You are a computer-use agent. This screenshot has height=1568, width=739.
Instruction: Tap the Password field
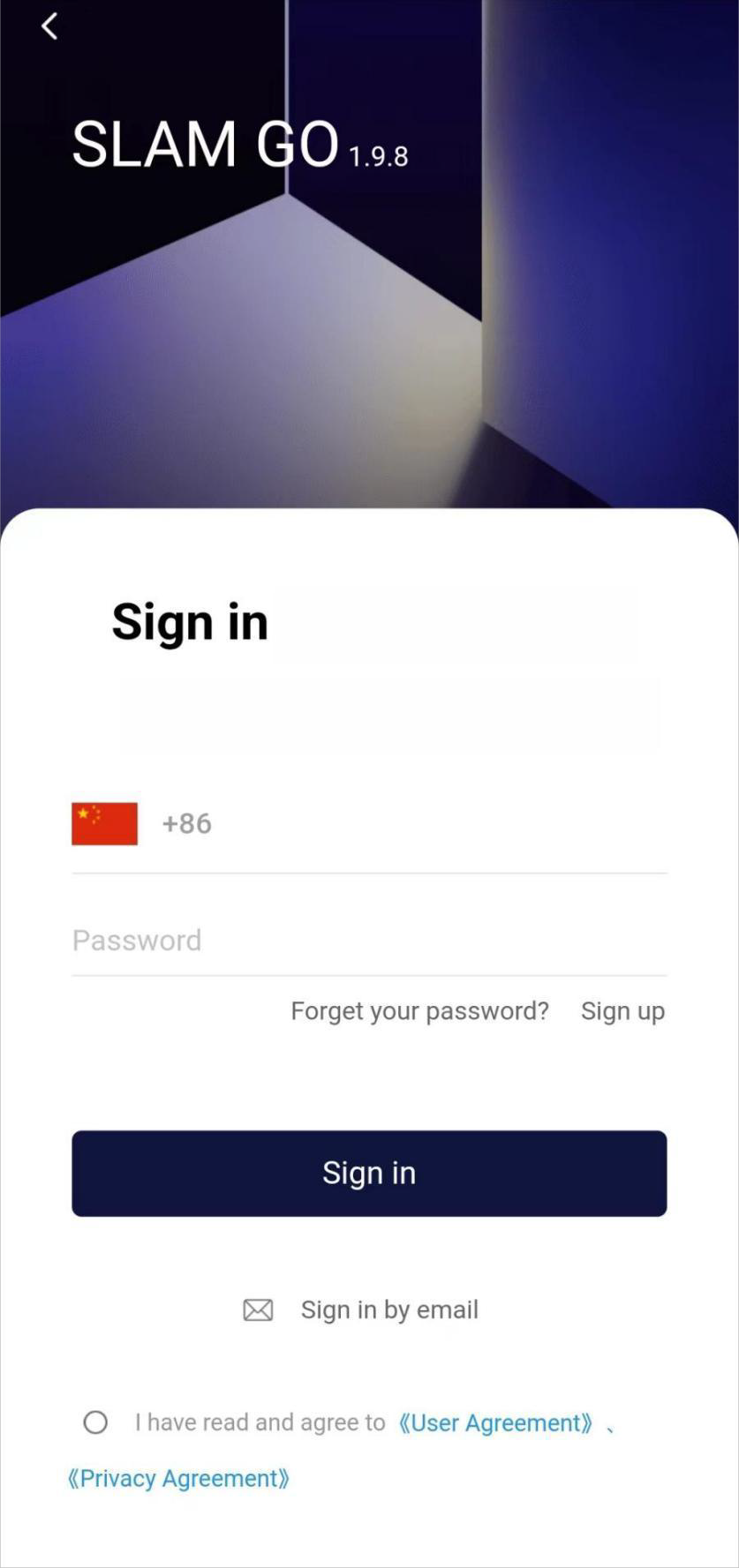(368, 941)
